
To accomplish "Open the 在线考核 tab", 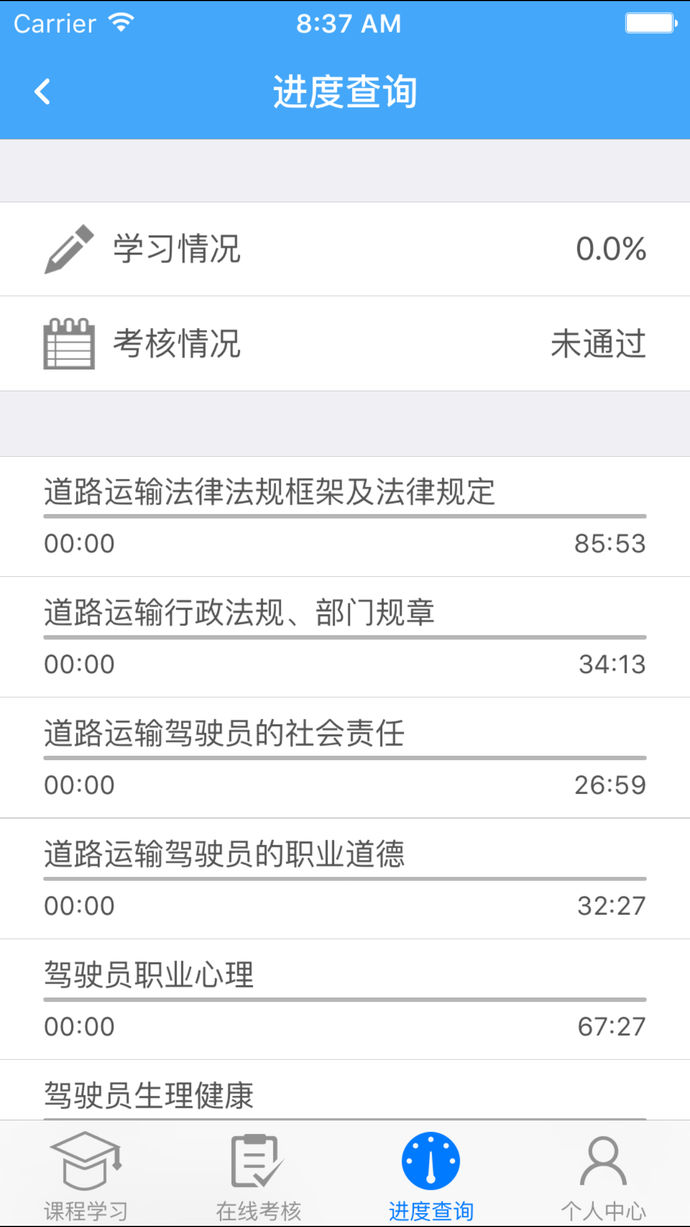I will [x=258, y=1176].
